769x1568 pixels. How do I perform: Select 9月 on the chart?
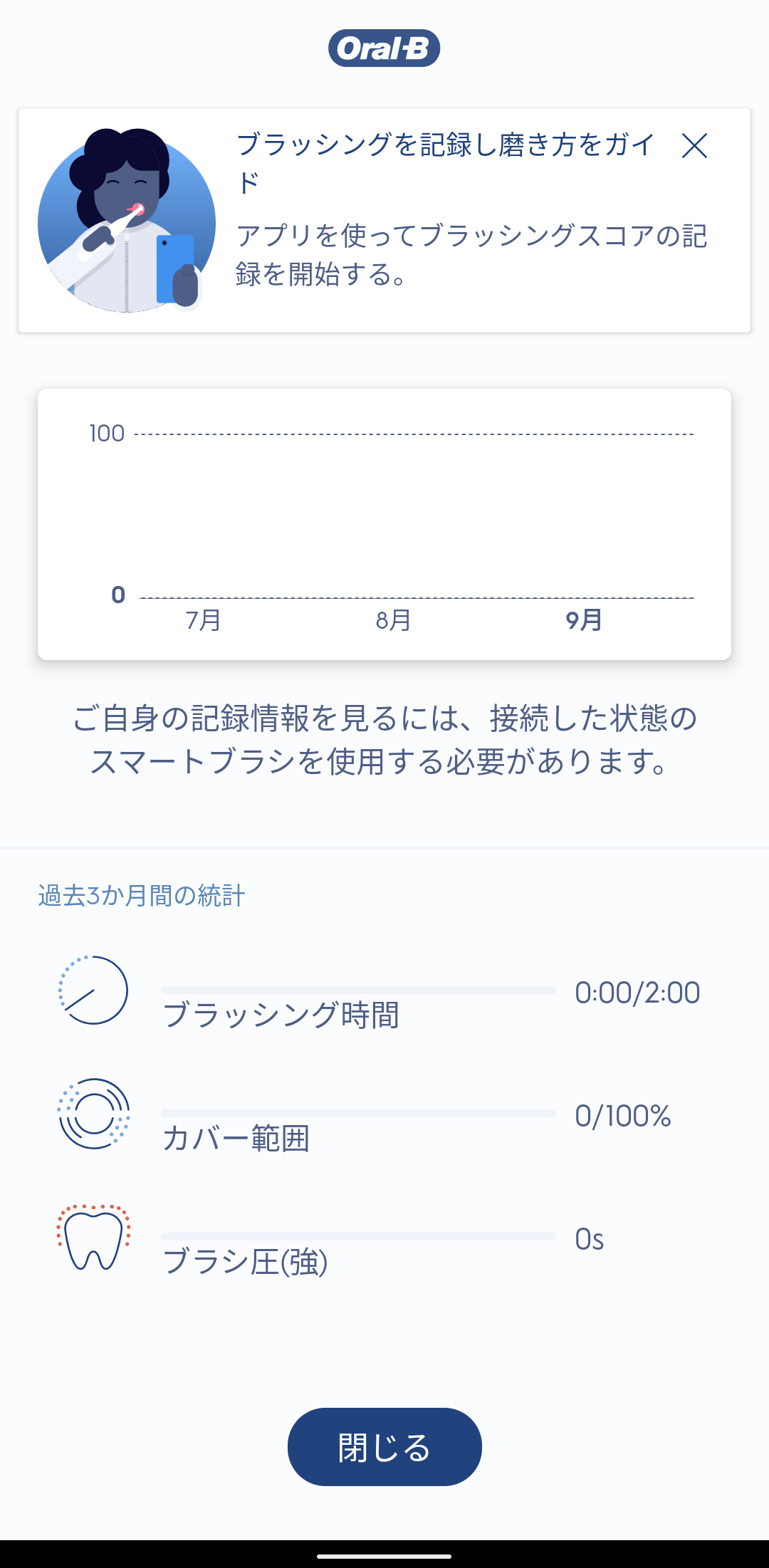(584, 620)
